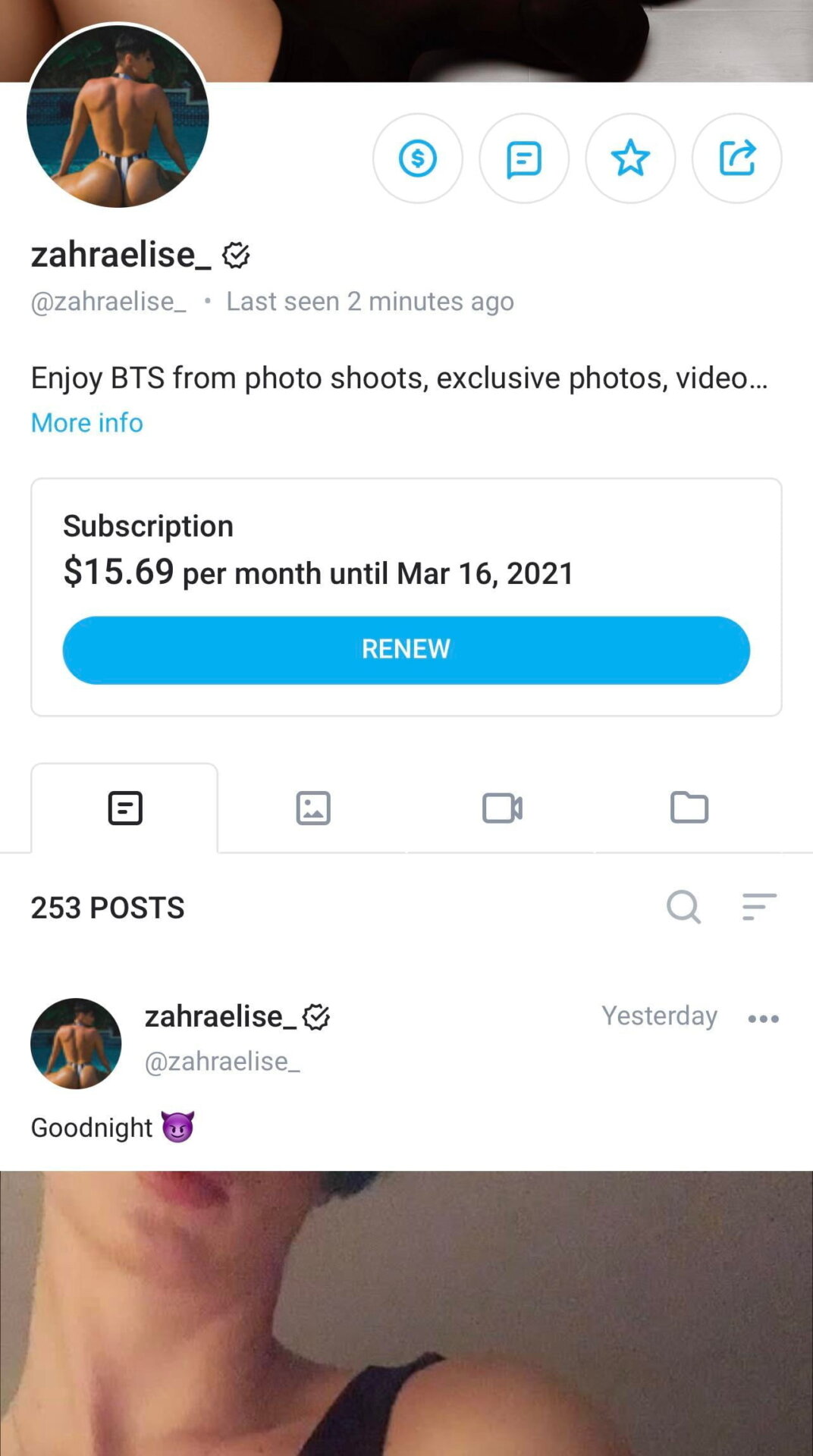Share the profile using share icon

(x=736, y=159)
